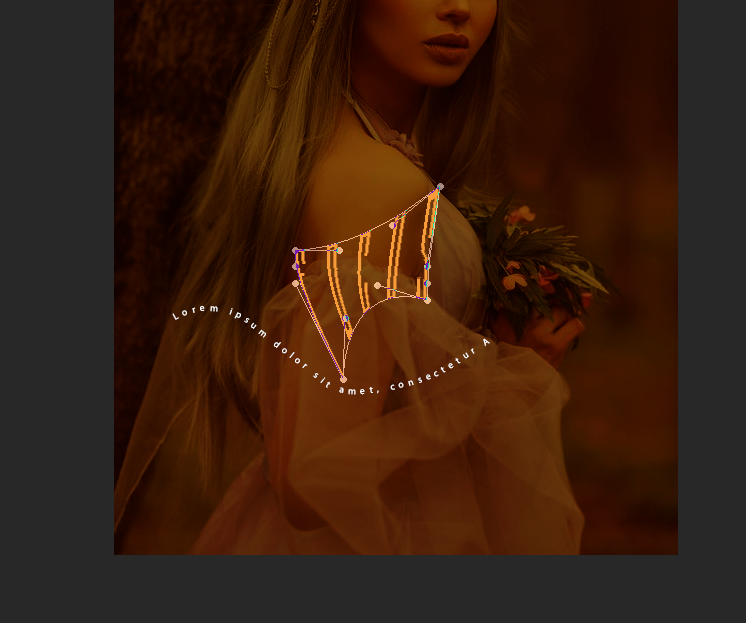Select the topmost anchor point of the path
The image size is (746, 623).
point(440,186)
